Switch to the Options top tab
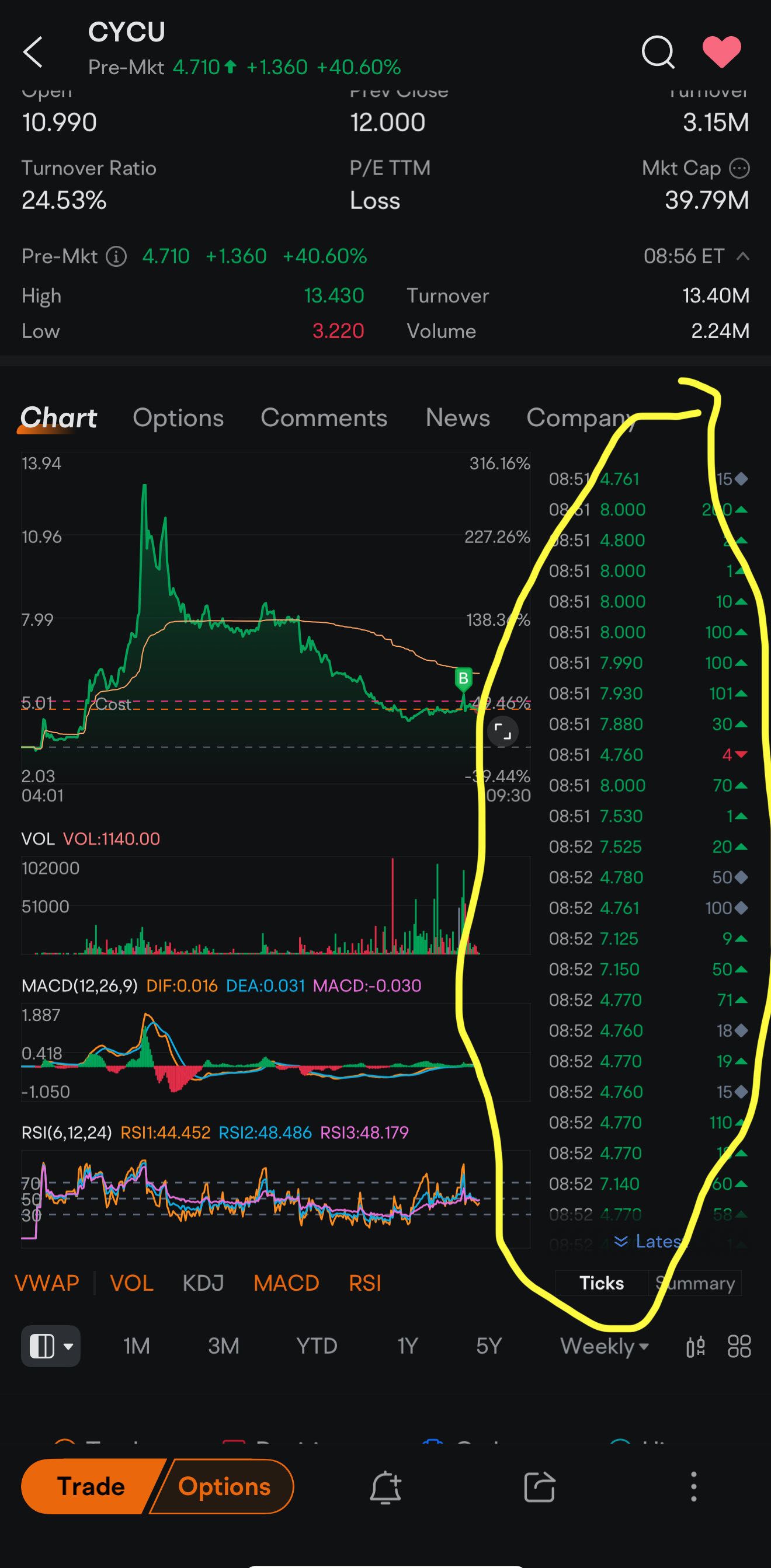Image resolution: width=771 pixels, height=1568 pixels. (178, 417)
